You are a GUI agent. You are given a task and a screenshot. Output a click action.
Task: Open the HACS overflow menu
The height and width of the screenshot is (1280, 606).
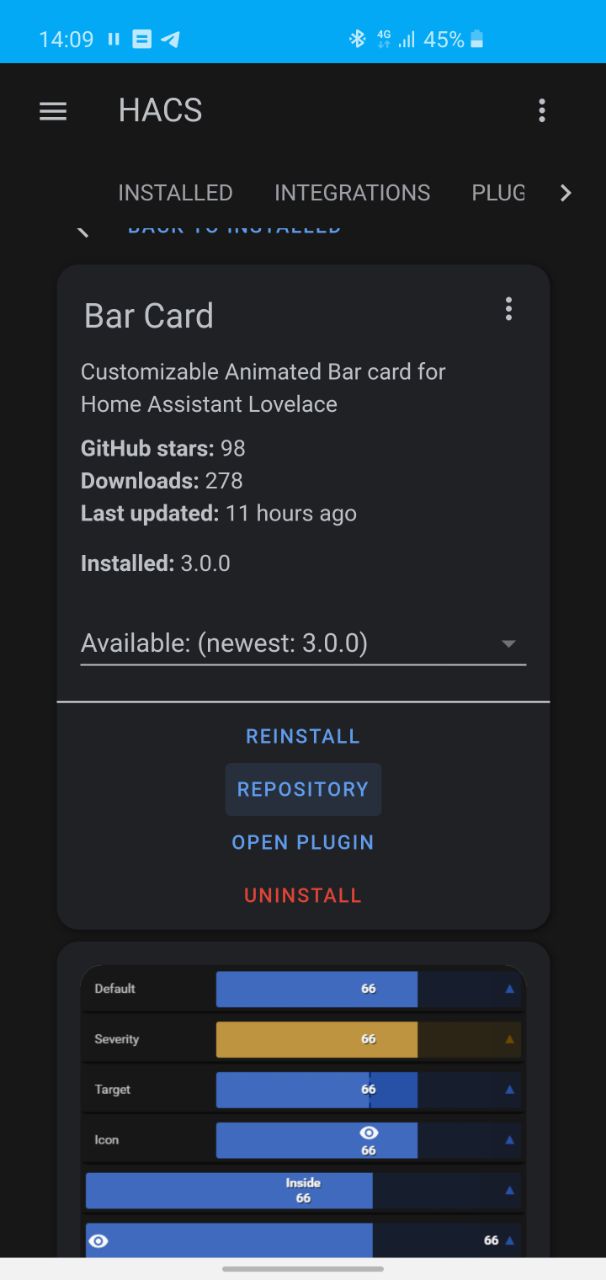tap(542, 111)
